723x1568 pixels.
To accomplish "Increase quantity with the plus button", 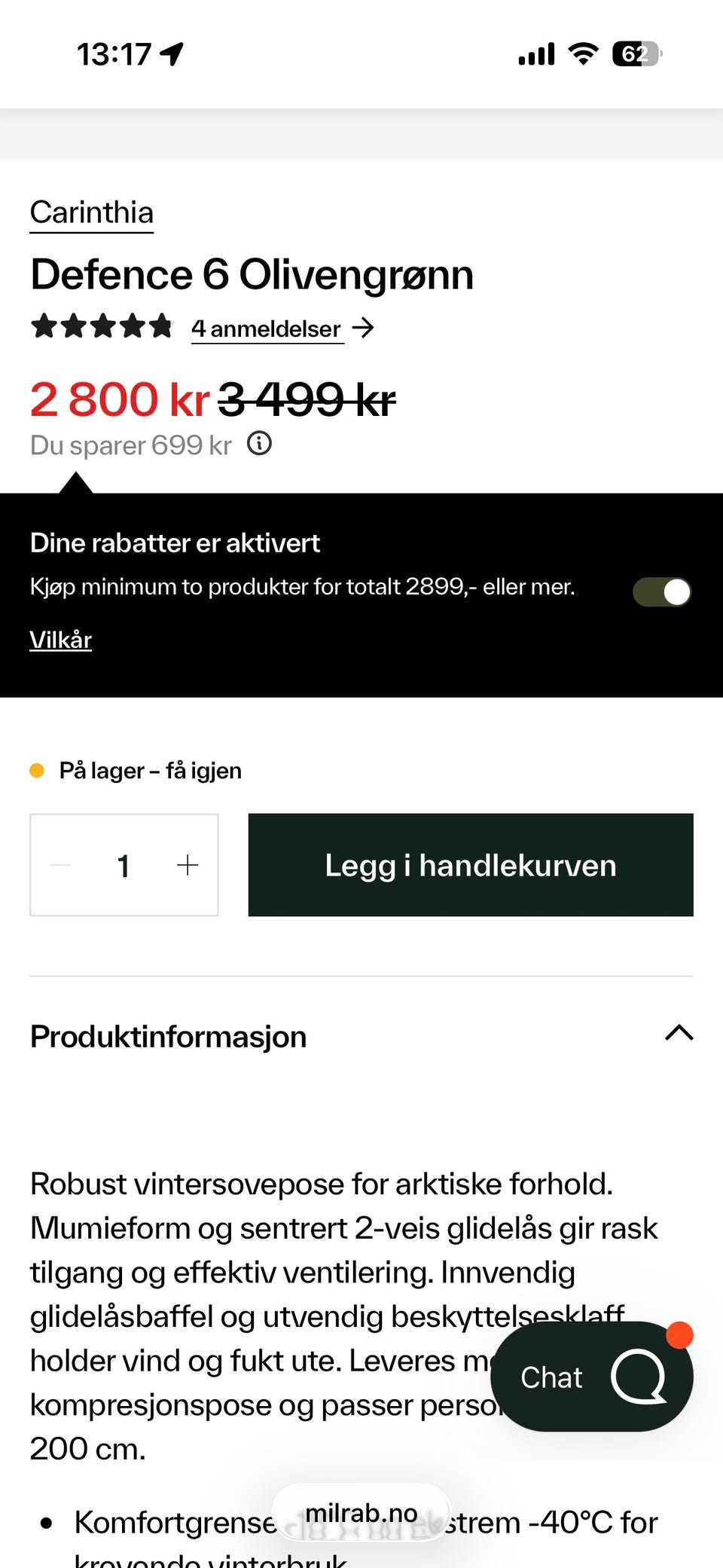I will coord(188,865).
